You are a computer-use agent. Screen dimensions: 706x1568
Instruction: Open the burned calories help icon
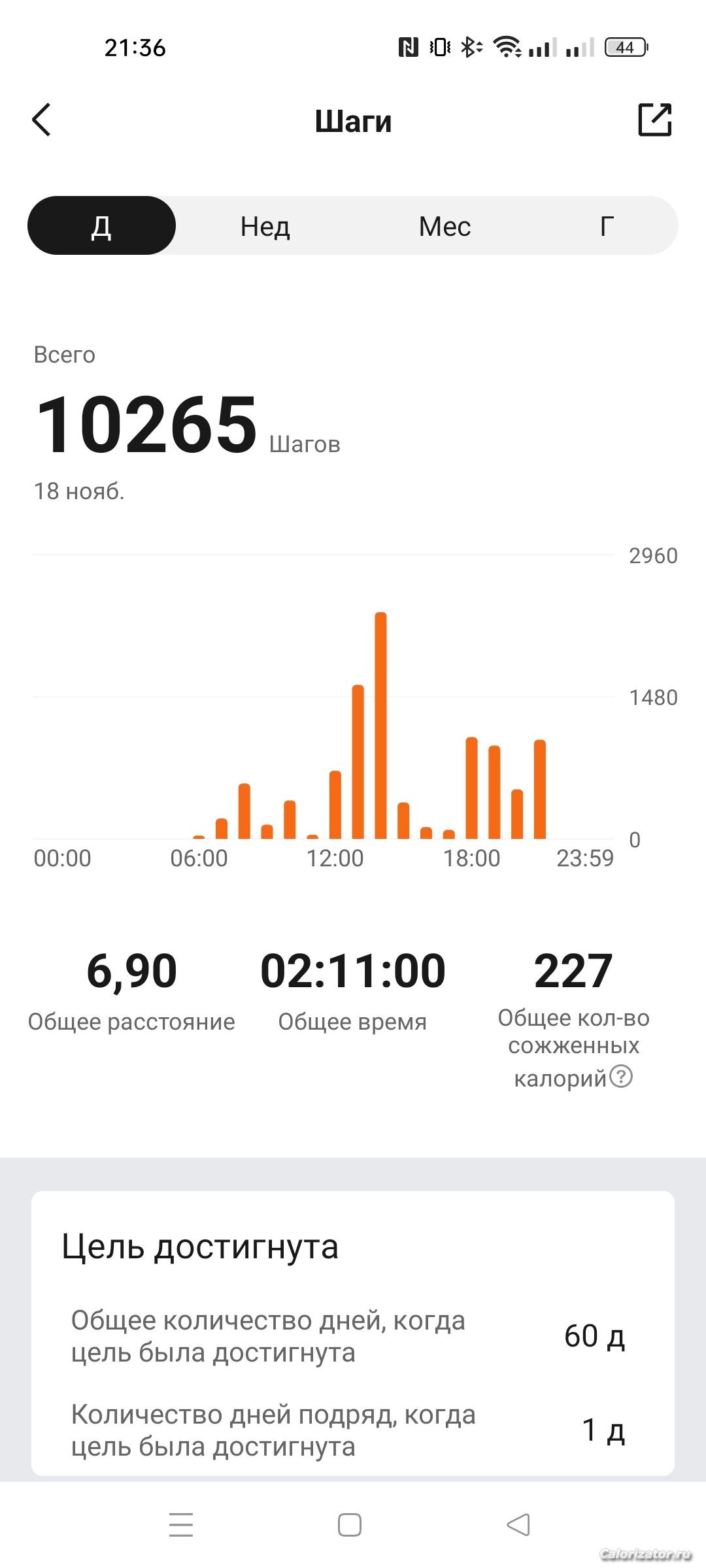point(621,1075)
